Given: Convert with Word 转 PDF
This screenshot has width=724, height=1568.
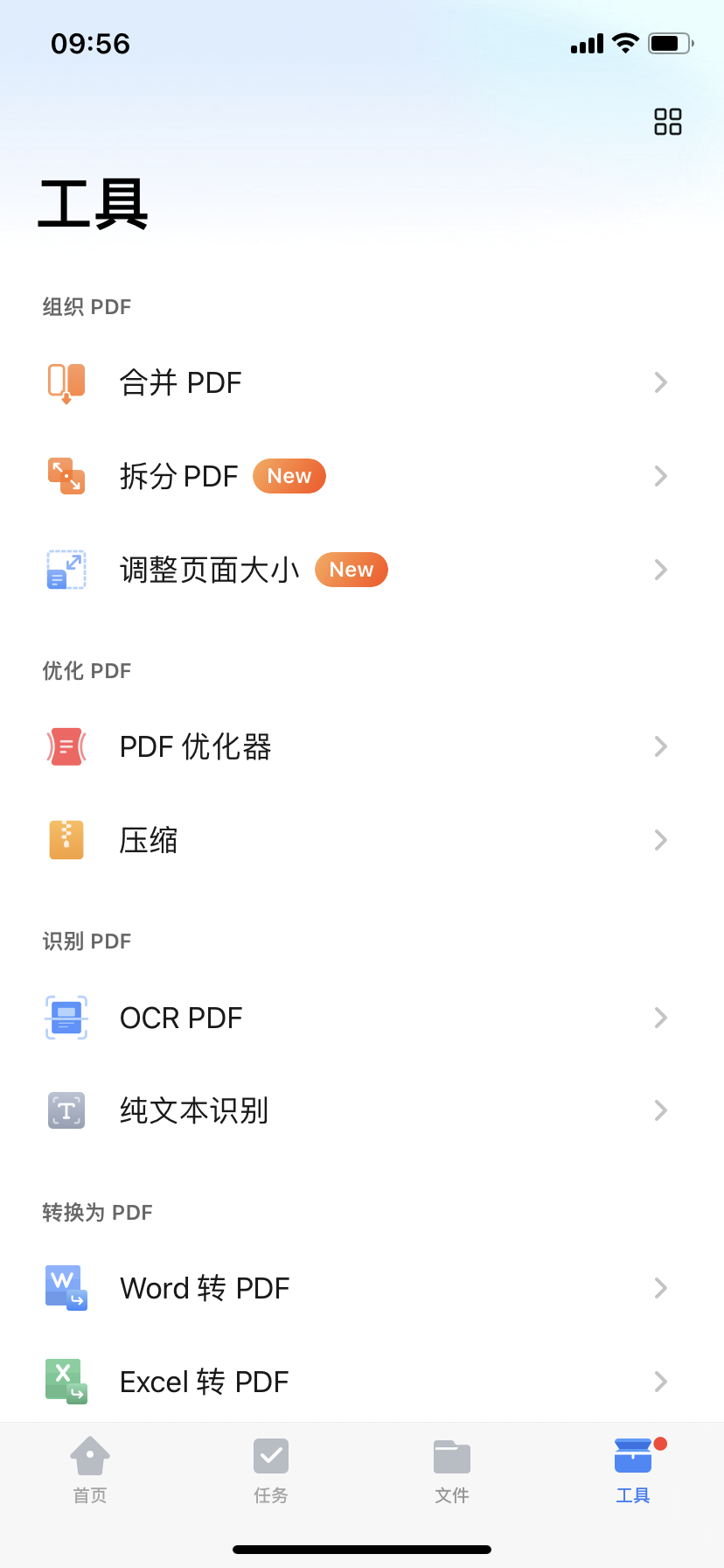Looking at the screenshot, I should click(x=205, y=1288).
